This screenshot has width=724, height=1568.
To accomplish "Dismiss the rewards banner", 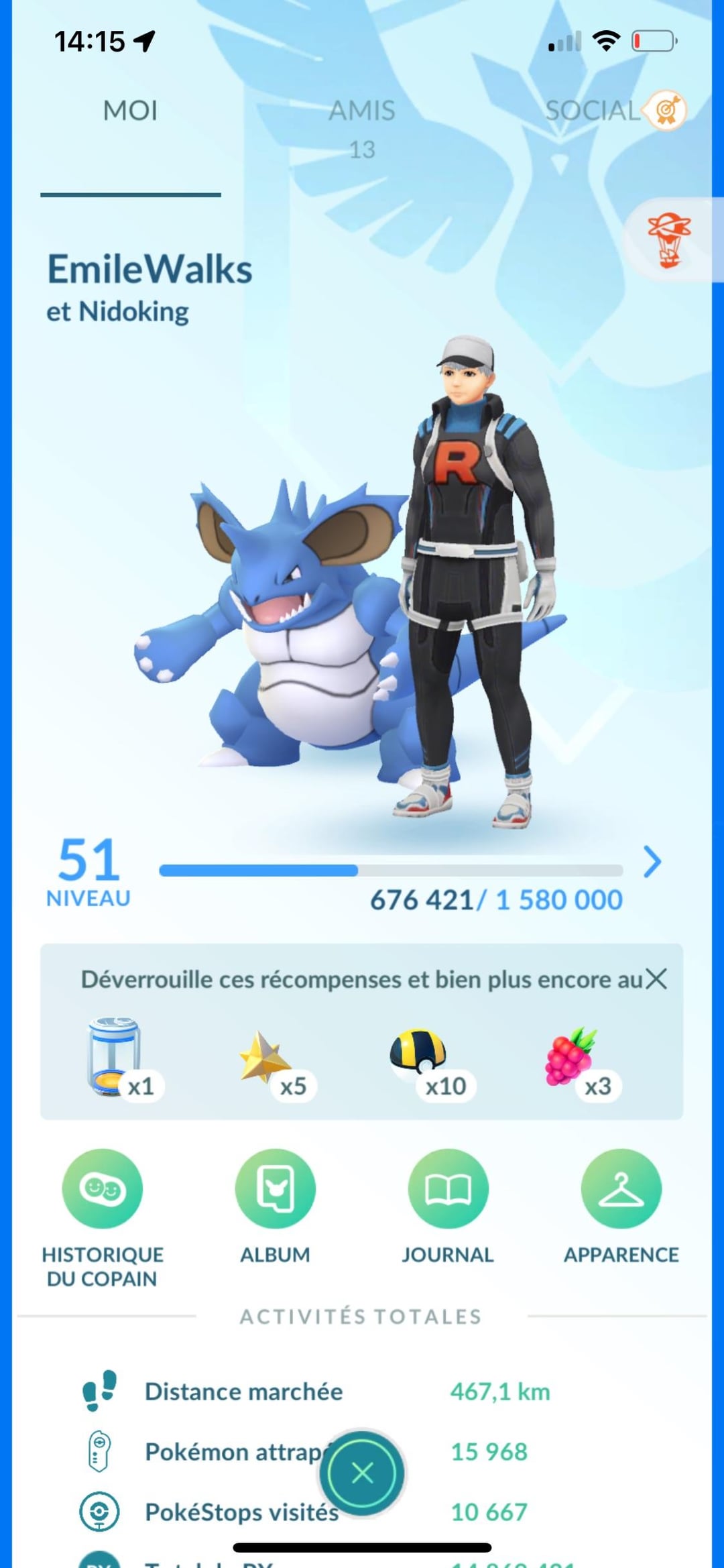I will [656, 979].
